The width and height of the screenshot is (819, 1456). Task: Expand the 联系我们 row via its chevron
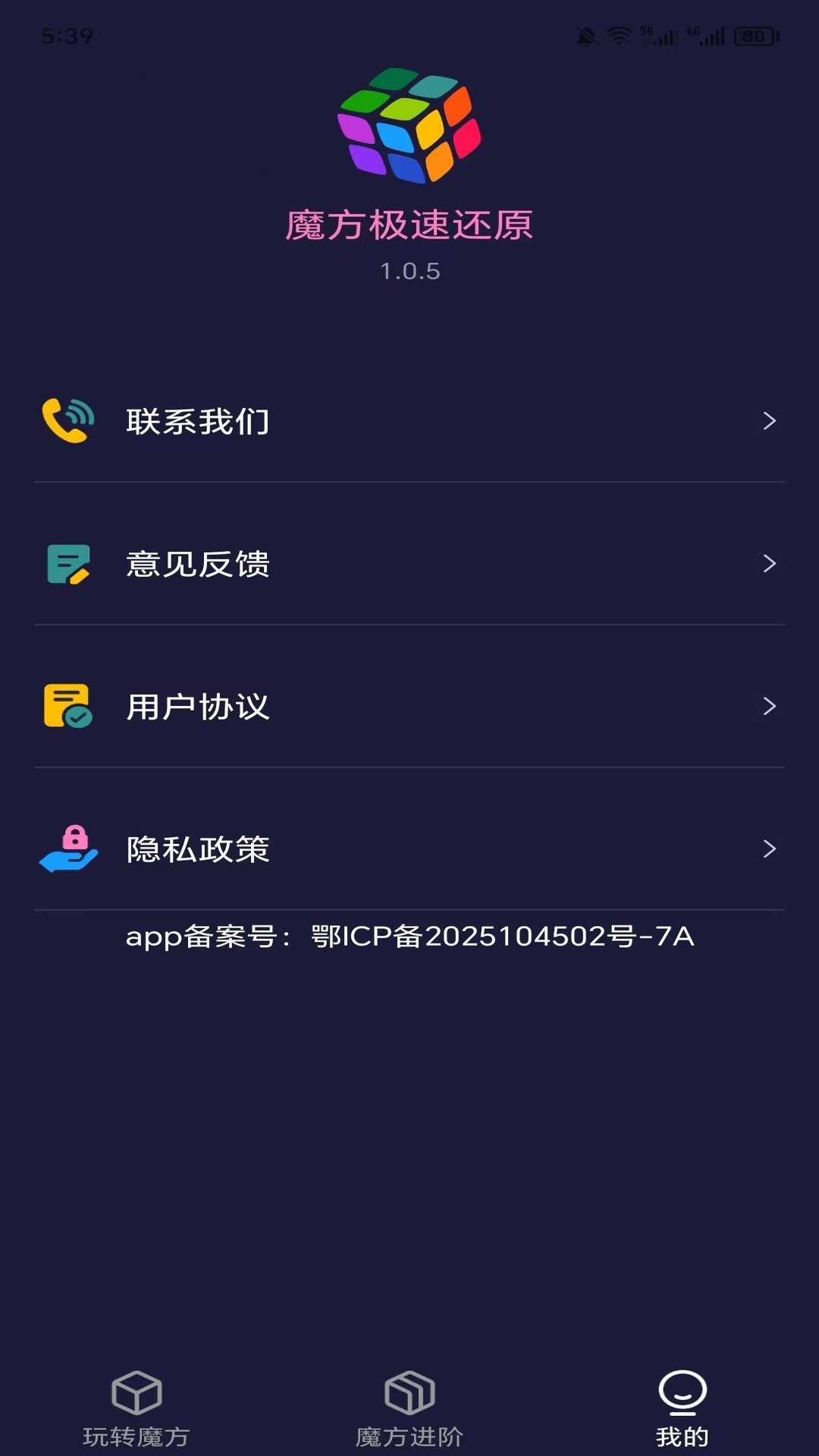point(771,422)
